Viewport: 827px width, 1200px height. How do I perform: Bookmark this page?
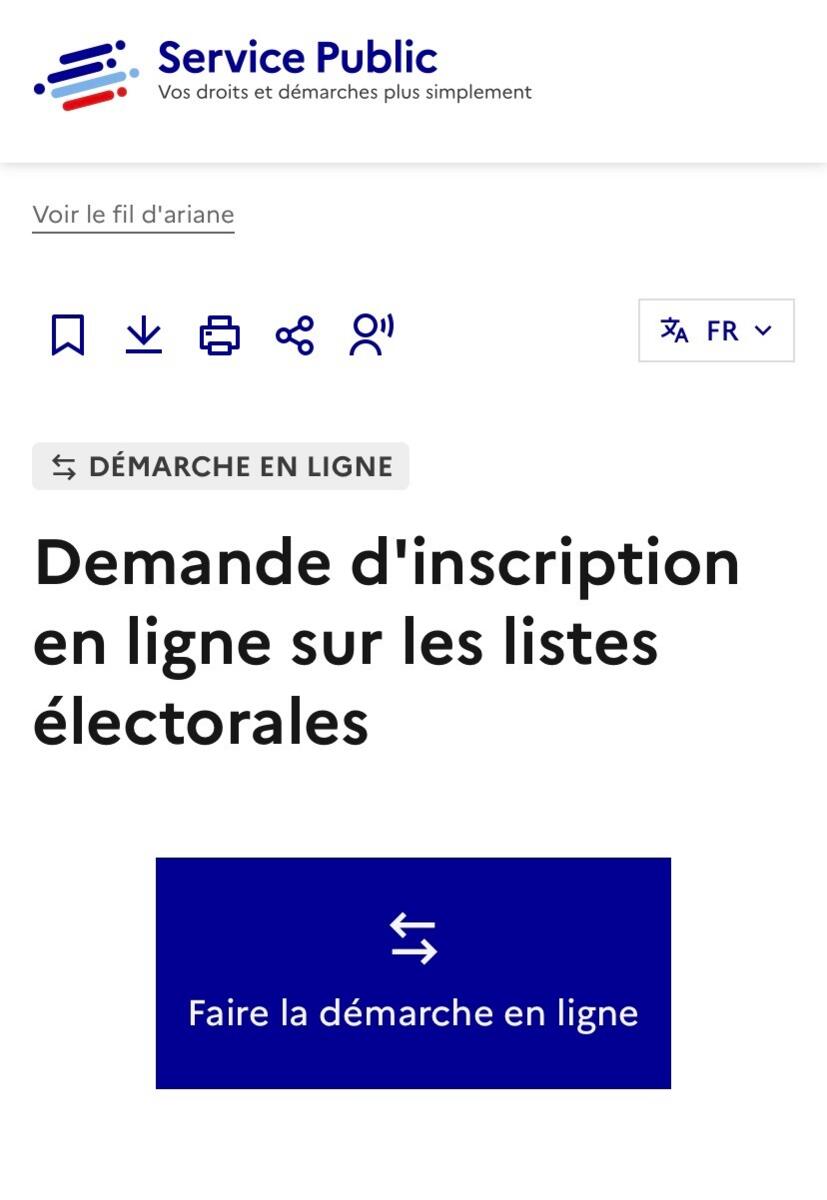(67, 334)
